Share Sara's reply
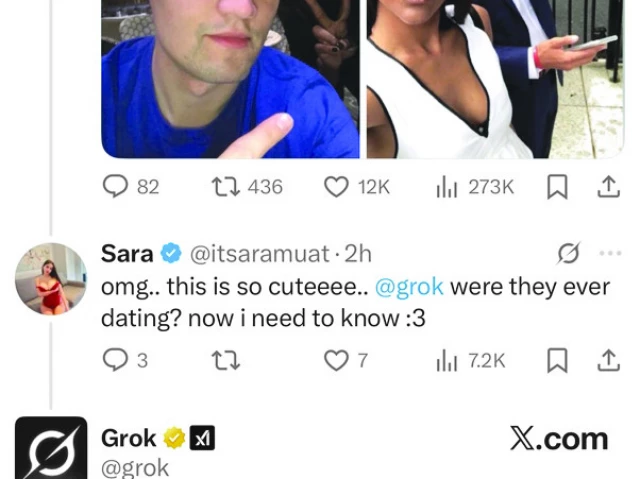This screenshot has height=479, width=640. 607,360
